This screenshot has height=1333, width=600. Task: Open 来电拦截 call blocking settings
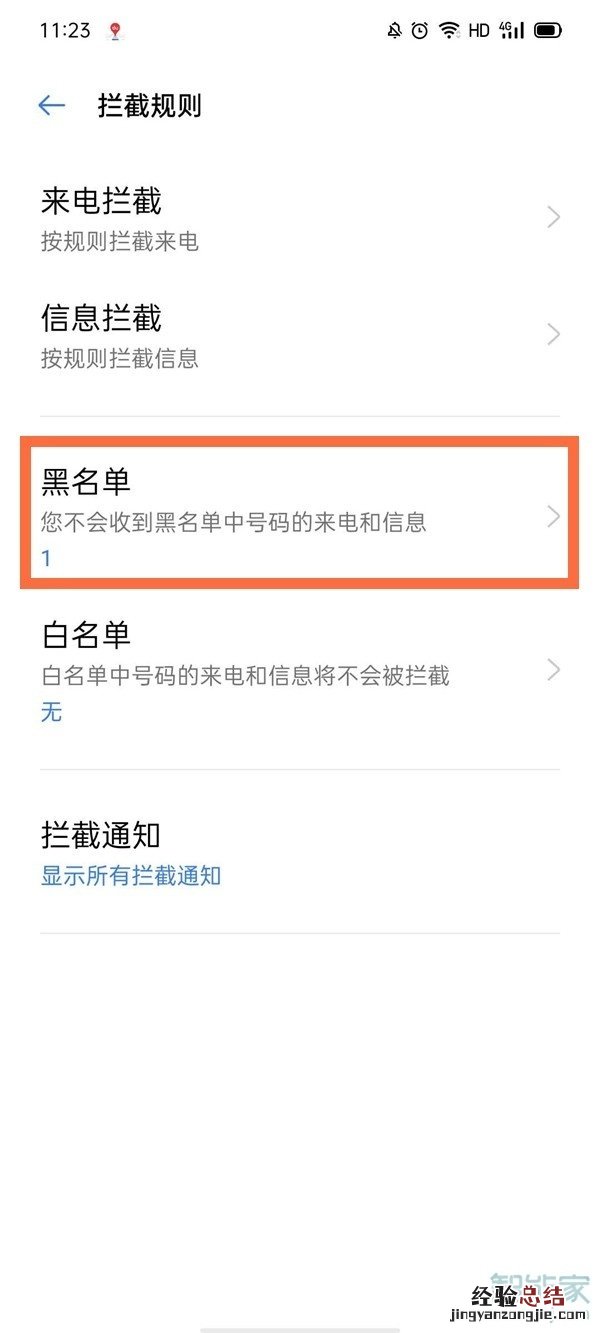coord(300,218)
